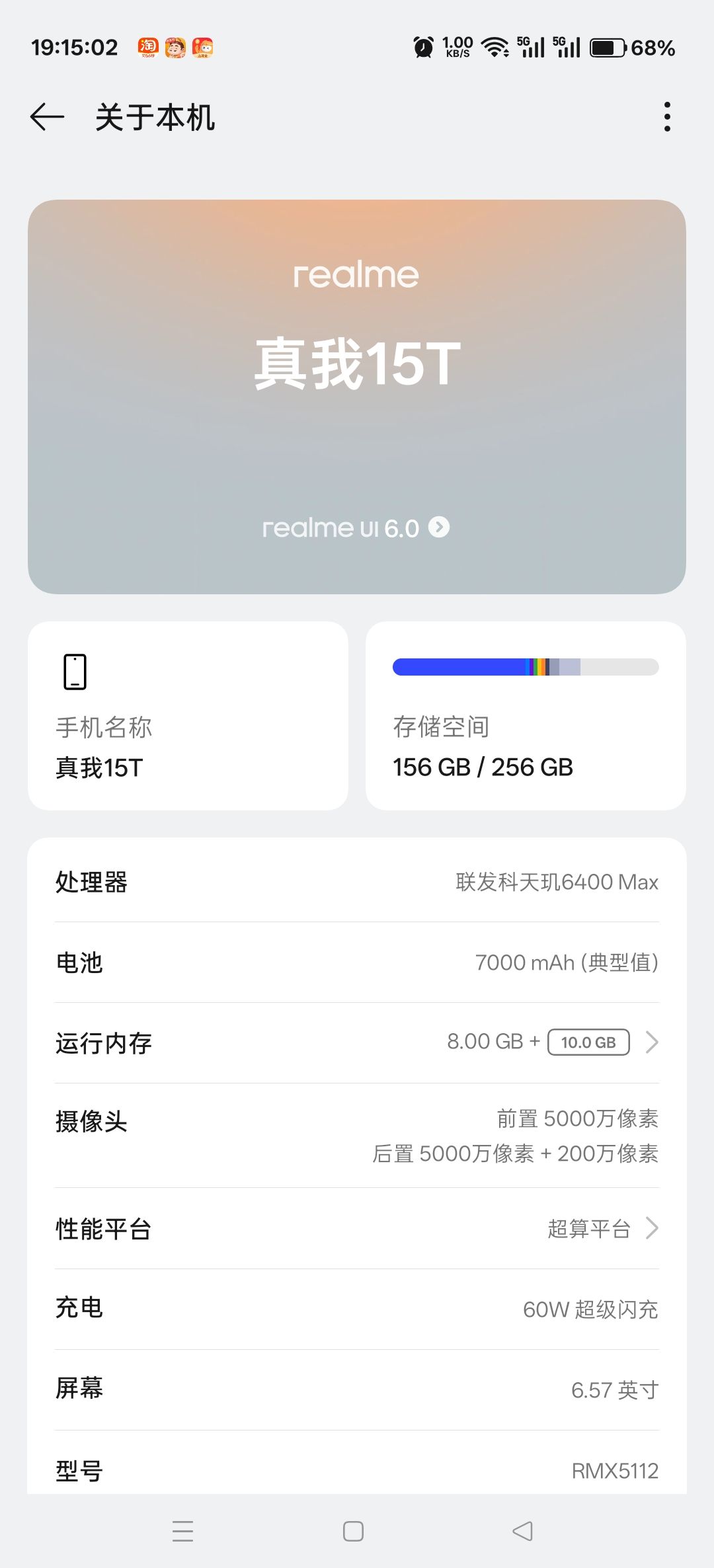This screenshot has height=1568, width=714.
Task: Open recent apps from the navigation bar
Action: 183,1531
